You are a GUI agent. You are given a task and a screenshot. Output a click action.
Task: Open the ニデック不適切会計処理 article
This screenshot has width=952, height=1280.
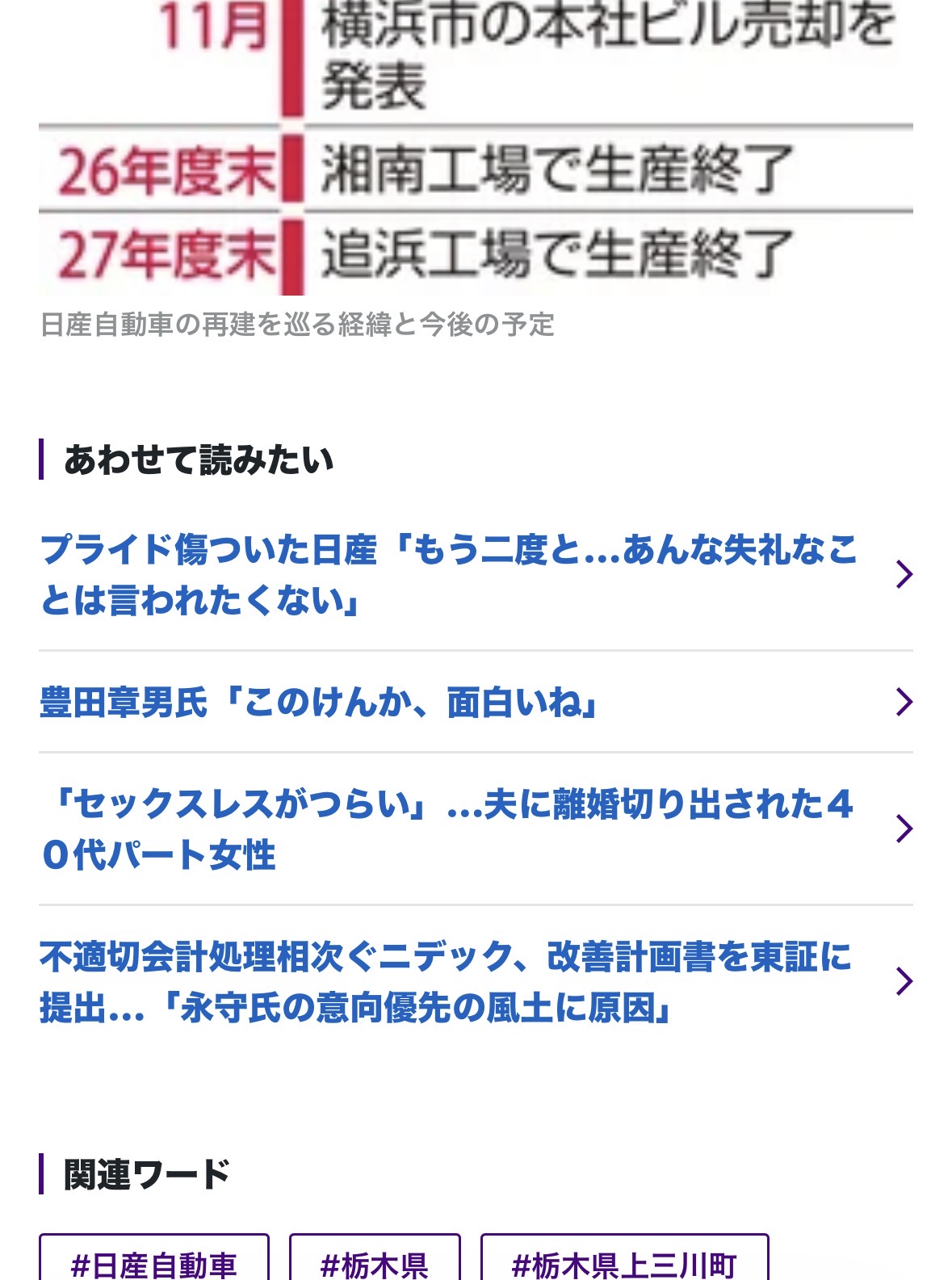[x=446, y=982]
